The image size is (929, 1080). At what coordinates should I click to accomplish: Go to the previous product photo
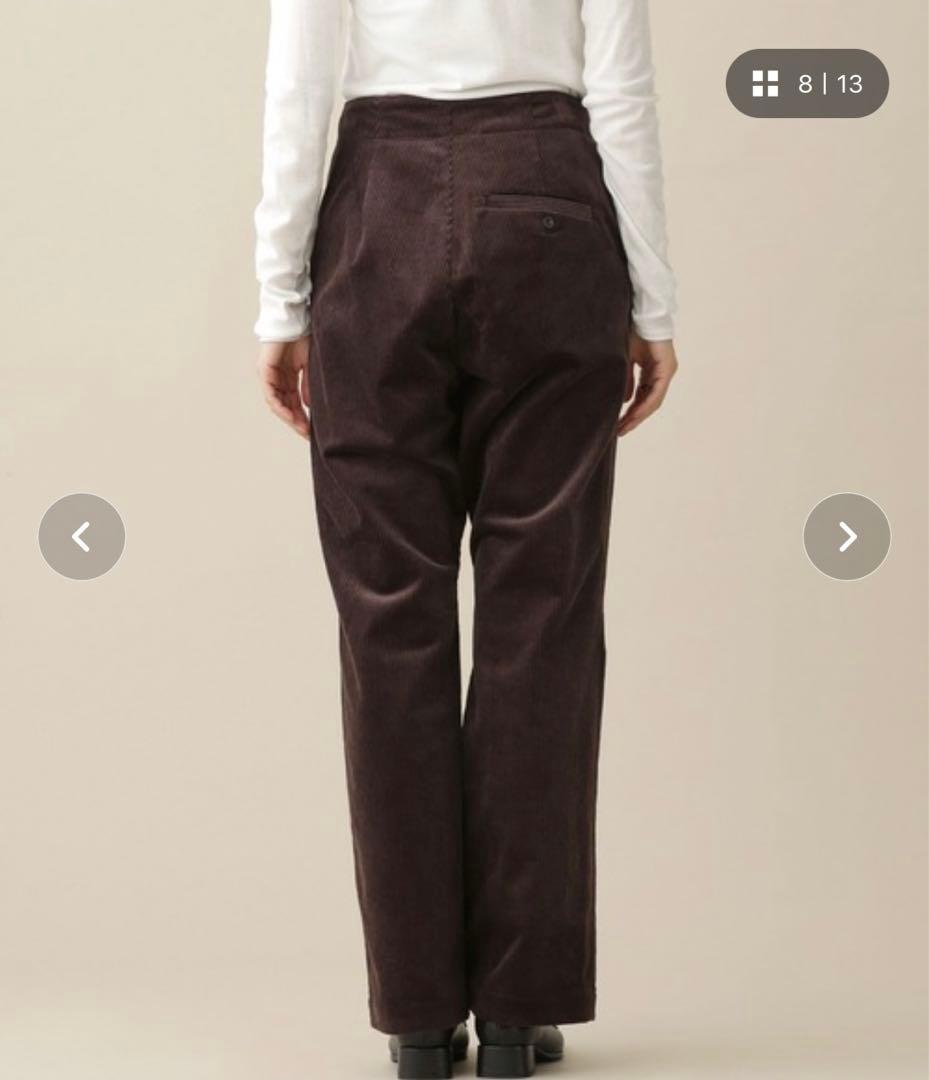(x=82, y=537)
